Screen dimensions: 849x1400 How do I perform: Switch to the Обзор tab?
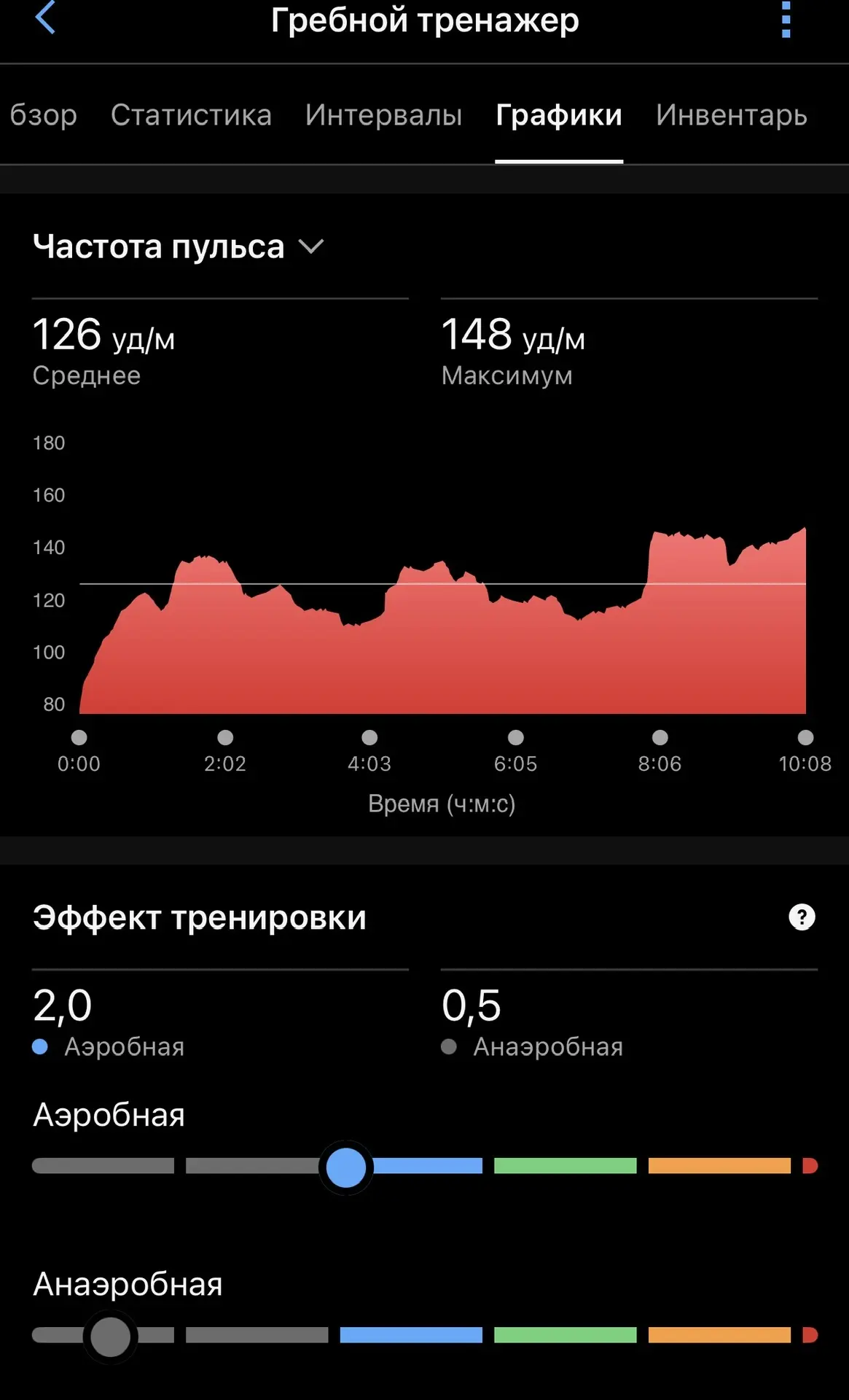tap(42, 115)
